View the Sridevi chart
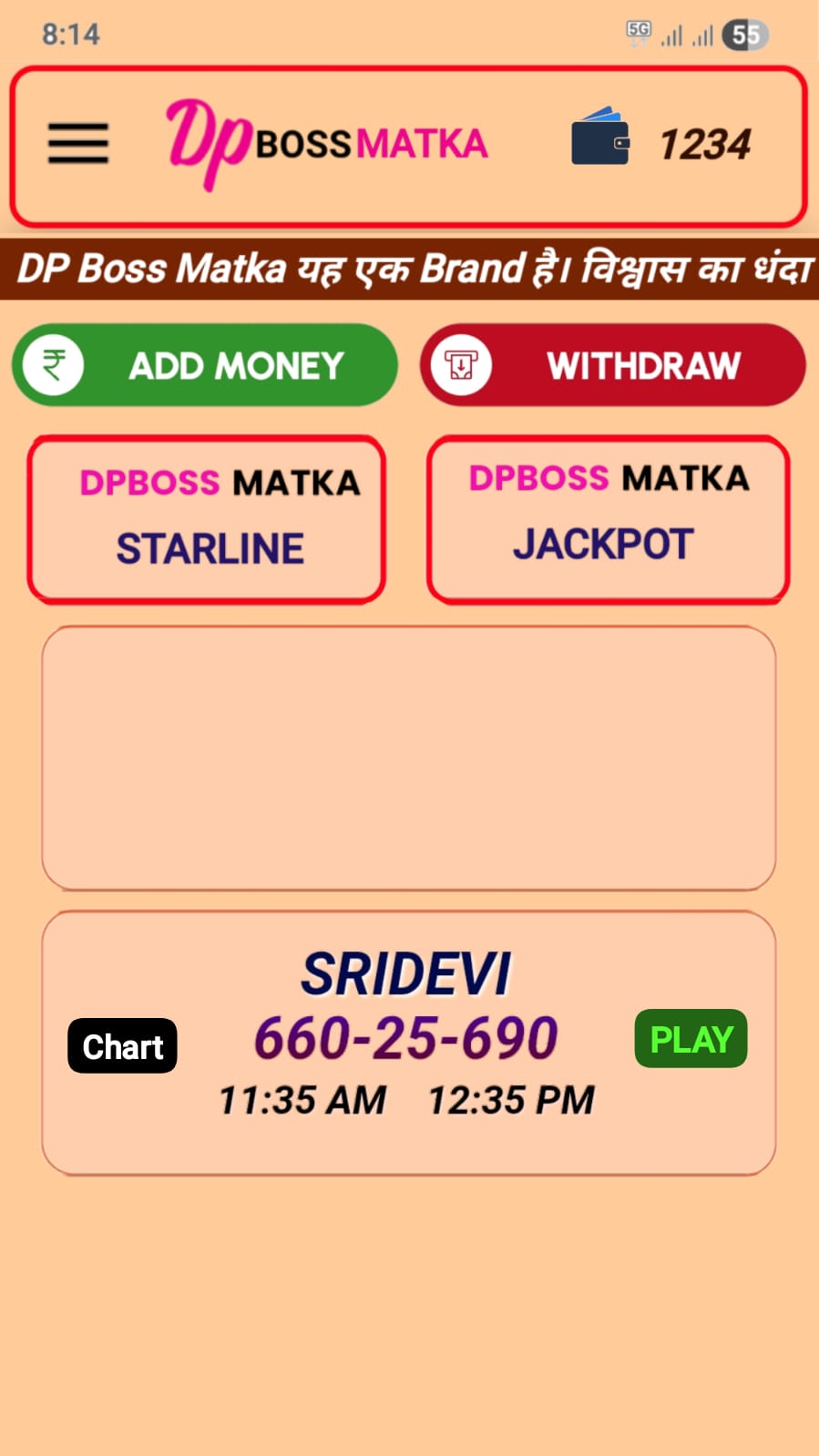Image resolution: width=819 pixels, height=1456 pixels. pos(122,1045)
